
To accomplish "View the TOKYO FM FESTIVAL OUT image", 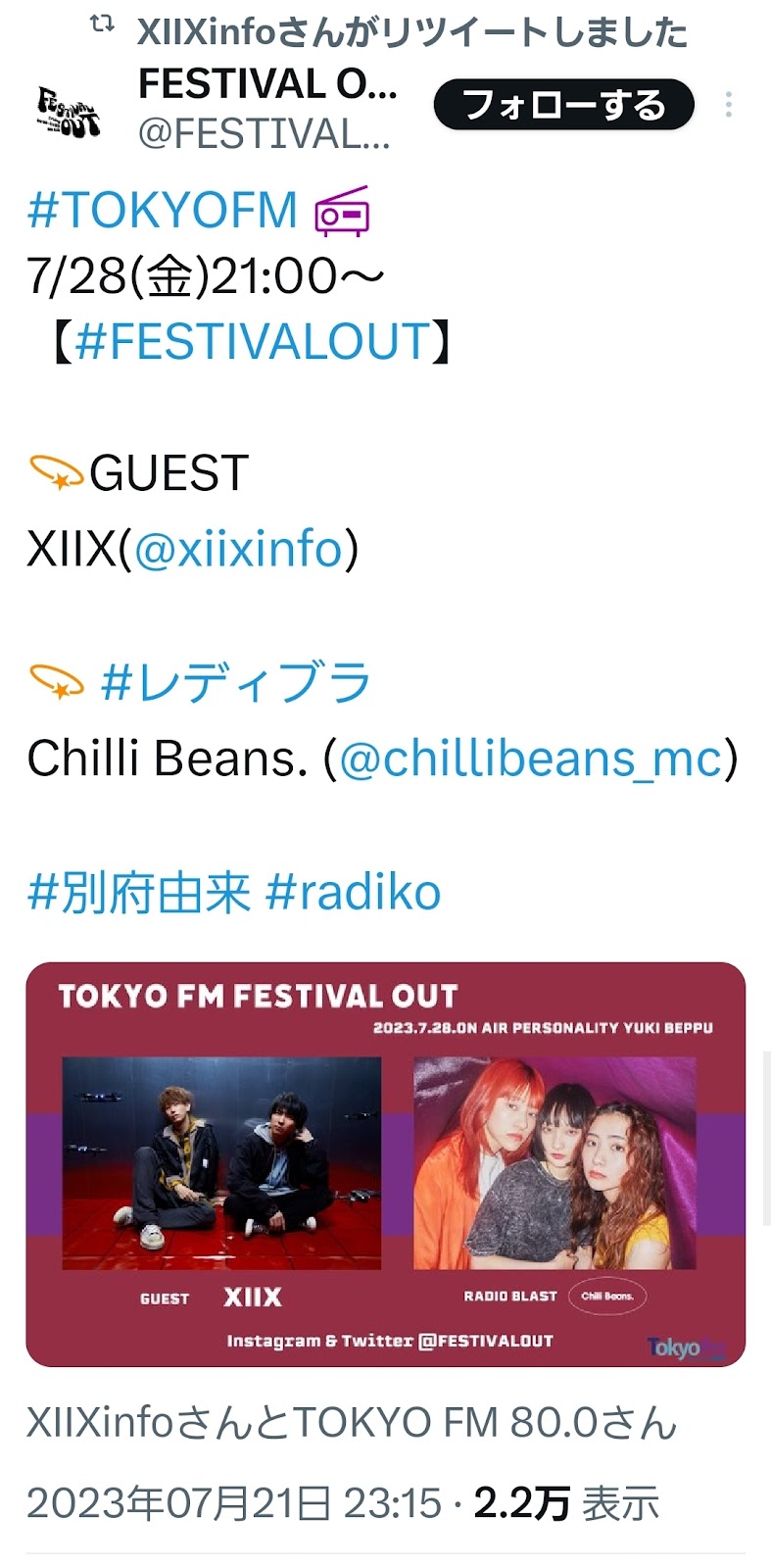I will click(385, 1163).
